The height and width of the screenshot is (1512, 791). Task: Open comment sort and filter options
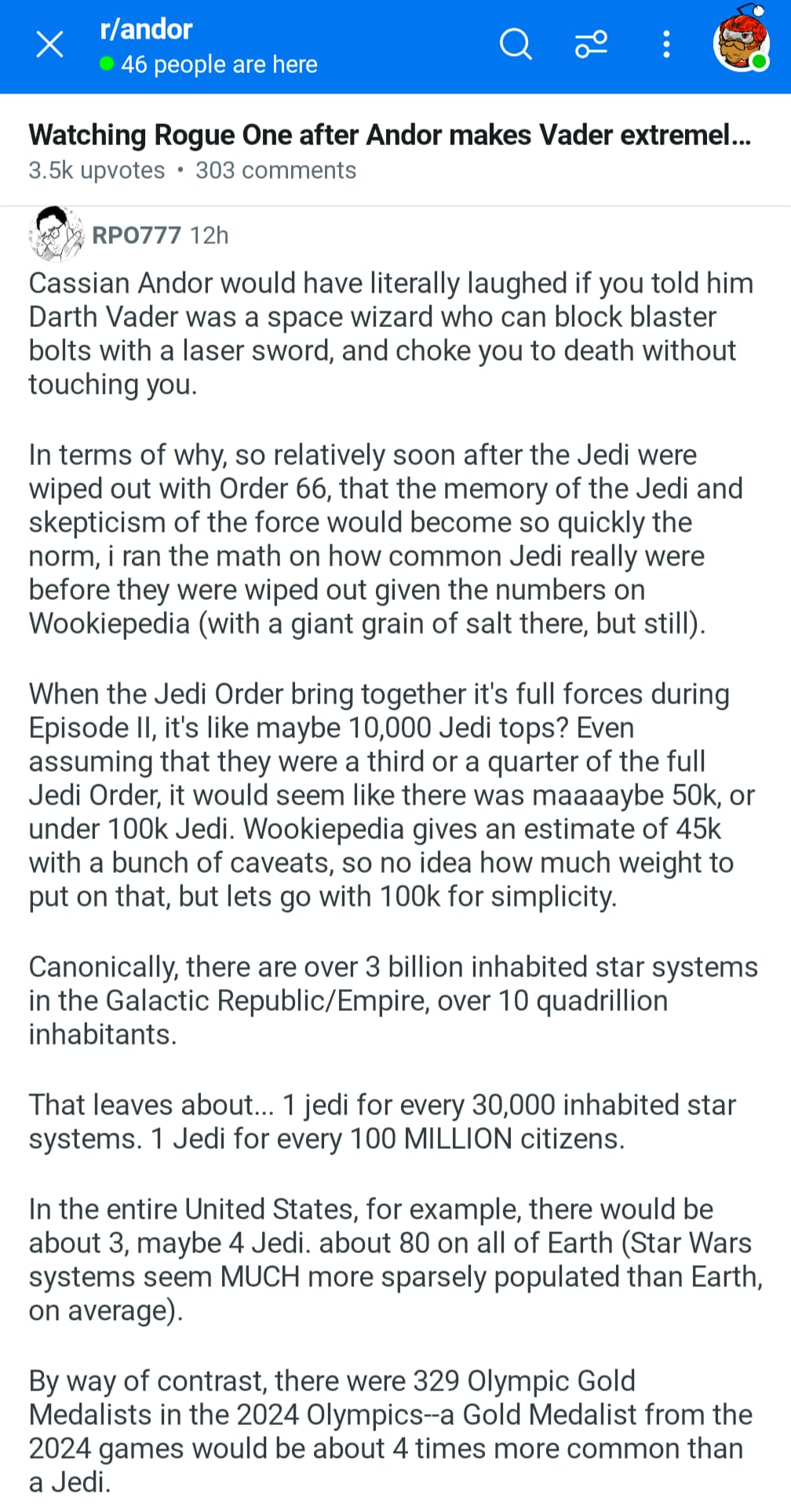[591, 45]
